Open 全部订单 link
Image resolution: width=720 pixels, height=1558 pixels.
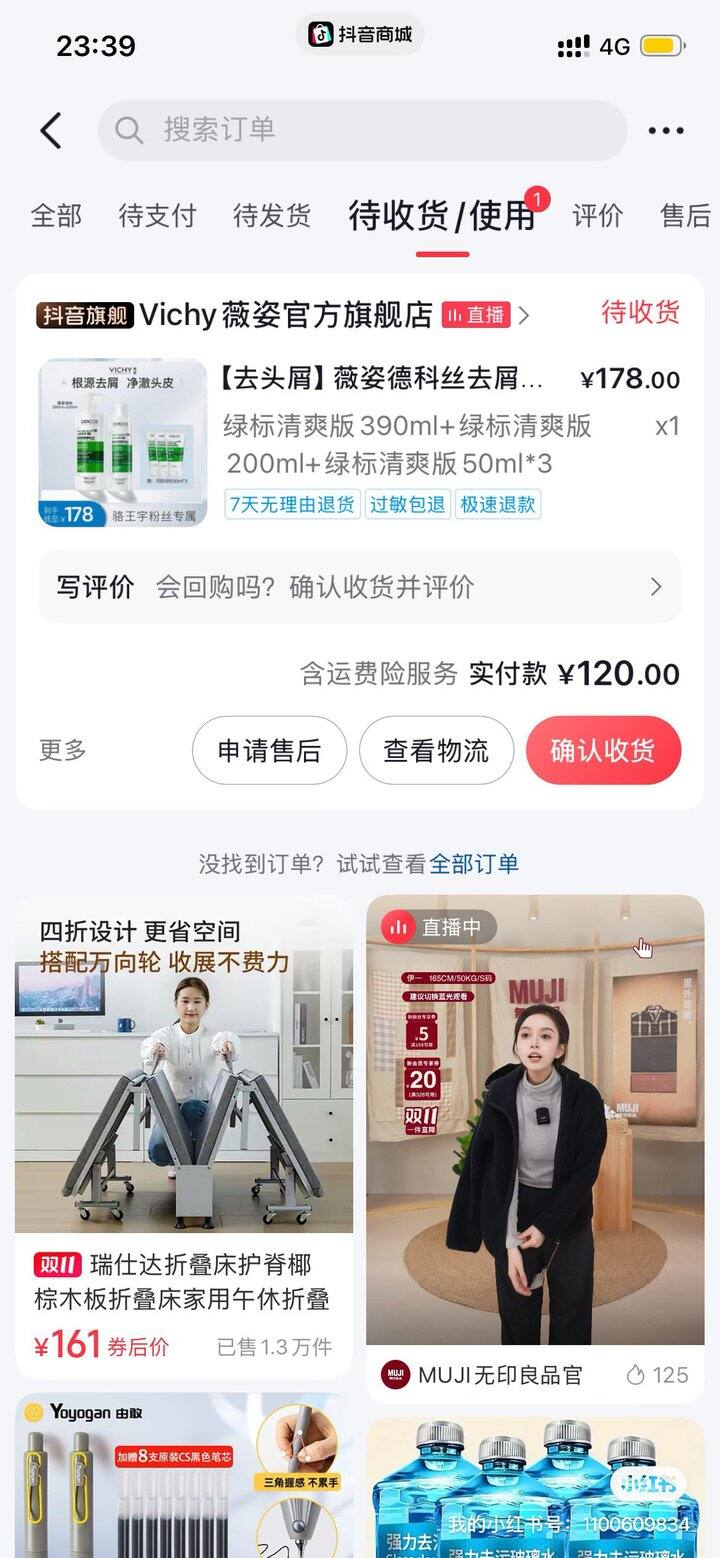[x=481, y=864]
